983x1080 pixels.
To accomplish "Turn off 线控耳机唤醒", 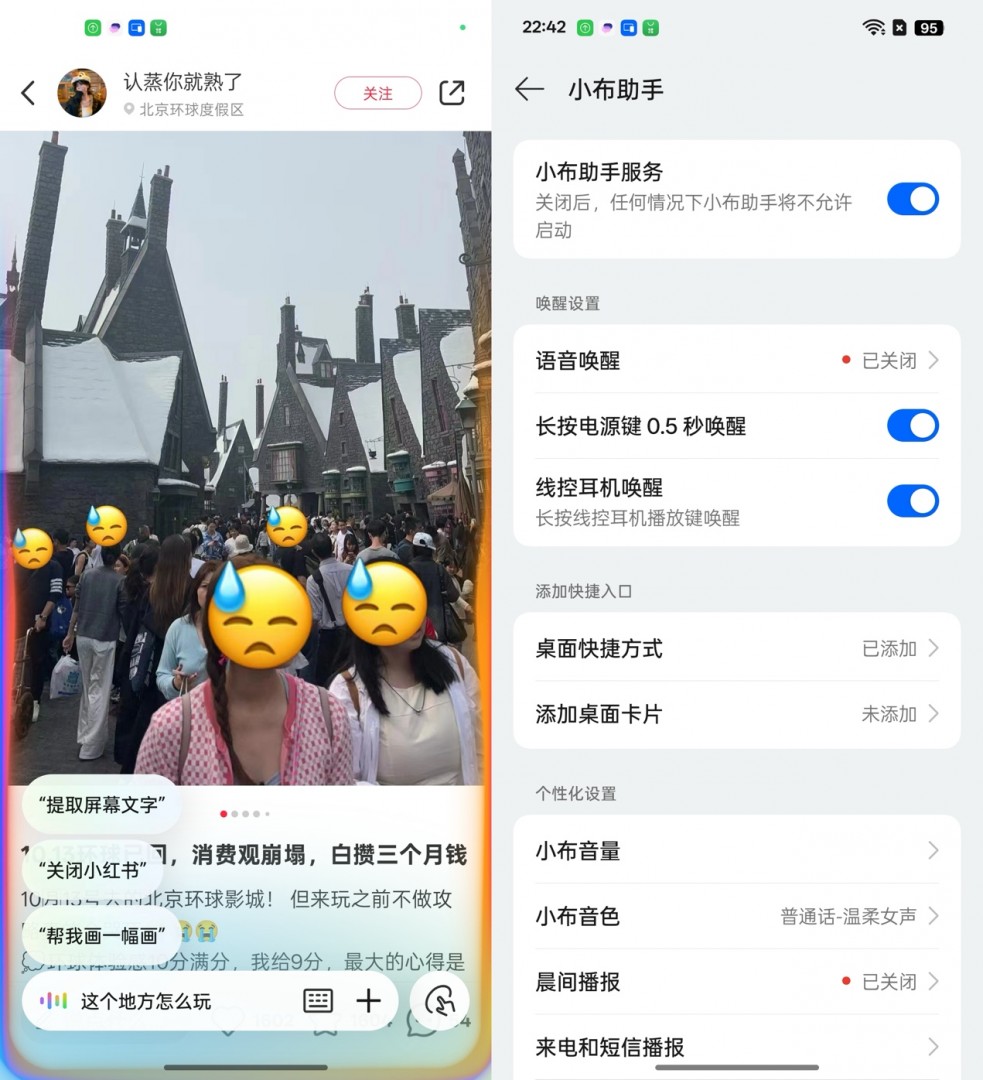I will 912,501.
